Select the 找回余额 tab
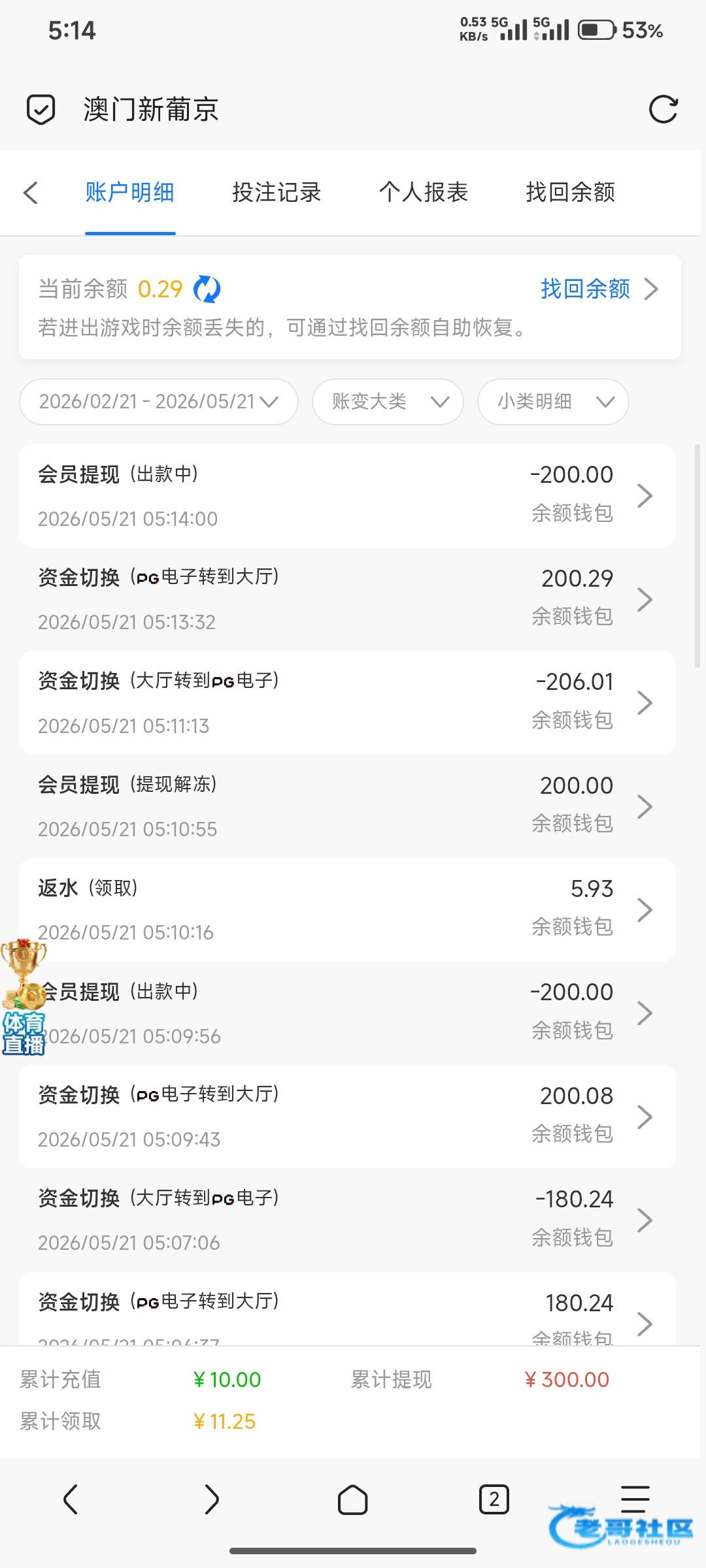The image size is (706, 1568). pos(571,192)
